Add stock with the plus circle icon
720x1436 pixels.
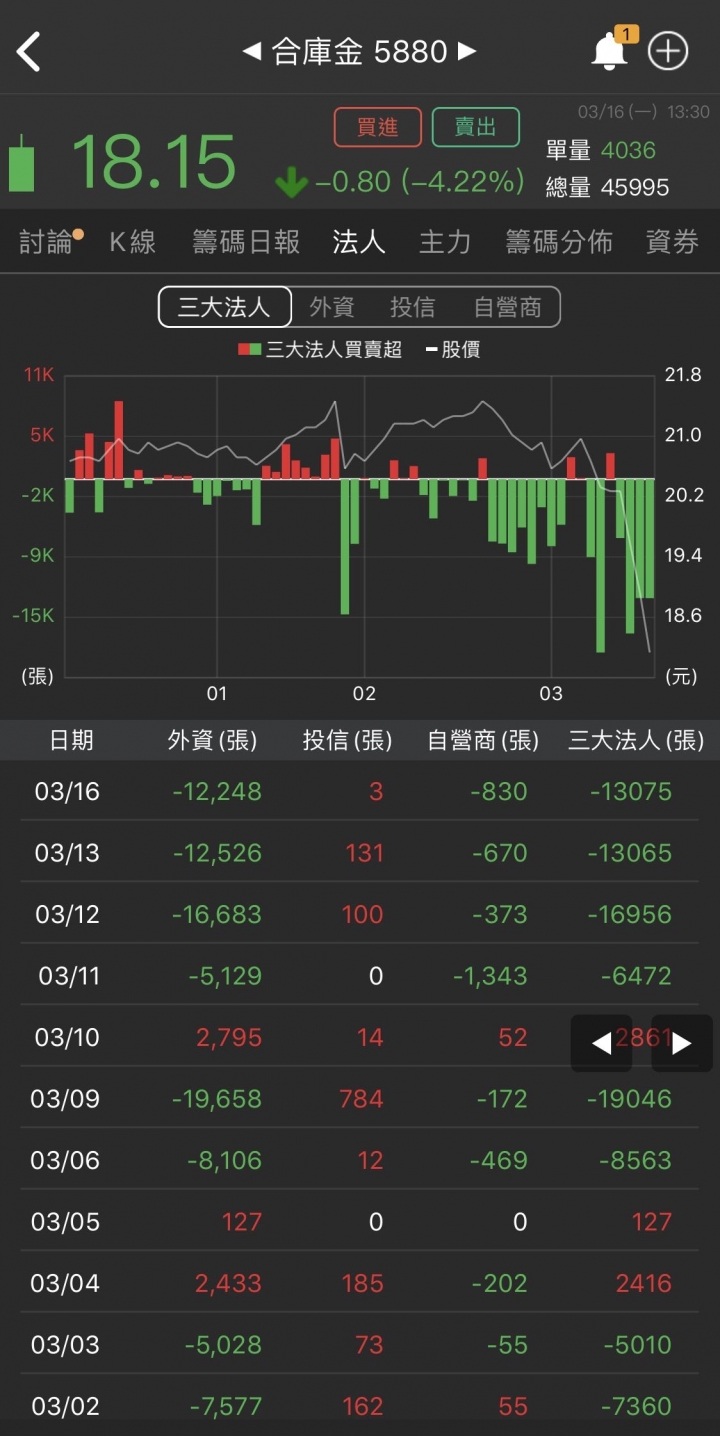668,51
